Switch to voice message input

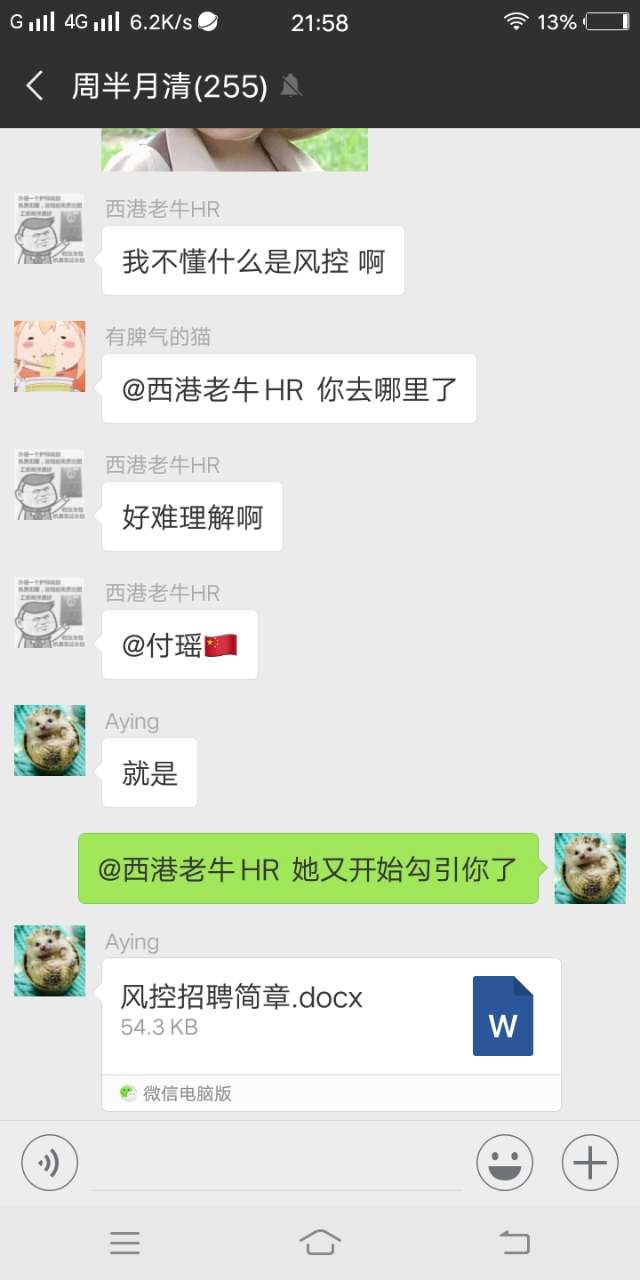coord(49,1163)
